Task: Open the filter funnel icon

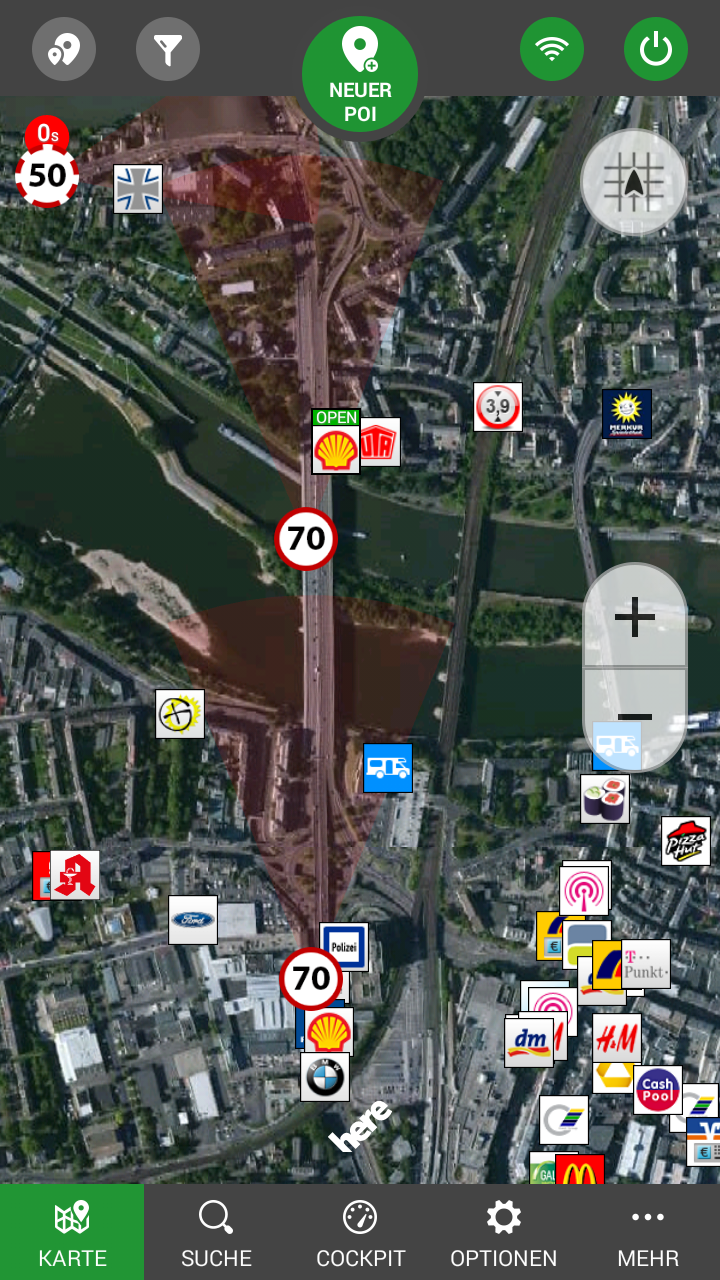Action: point(168,49)
